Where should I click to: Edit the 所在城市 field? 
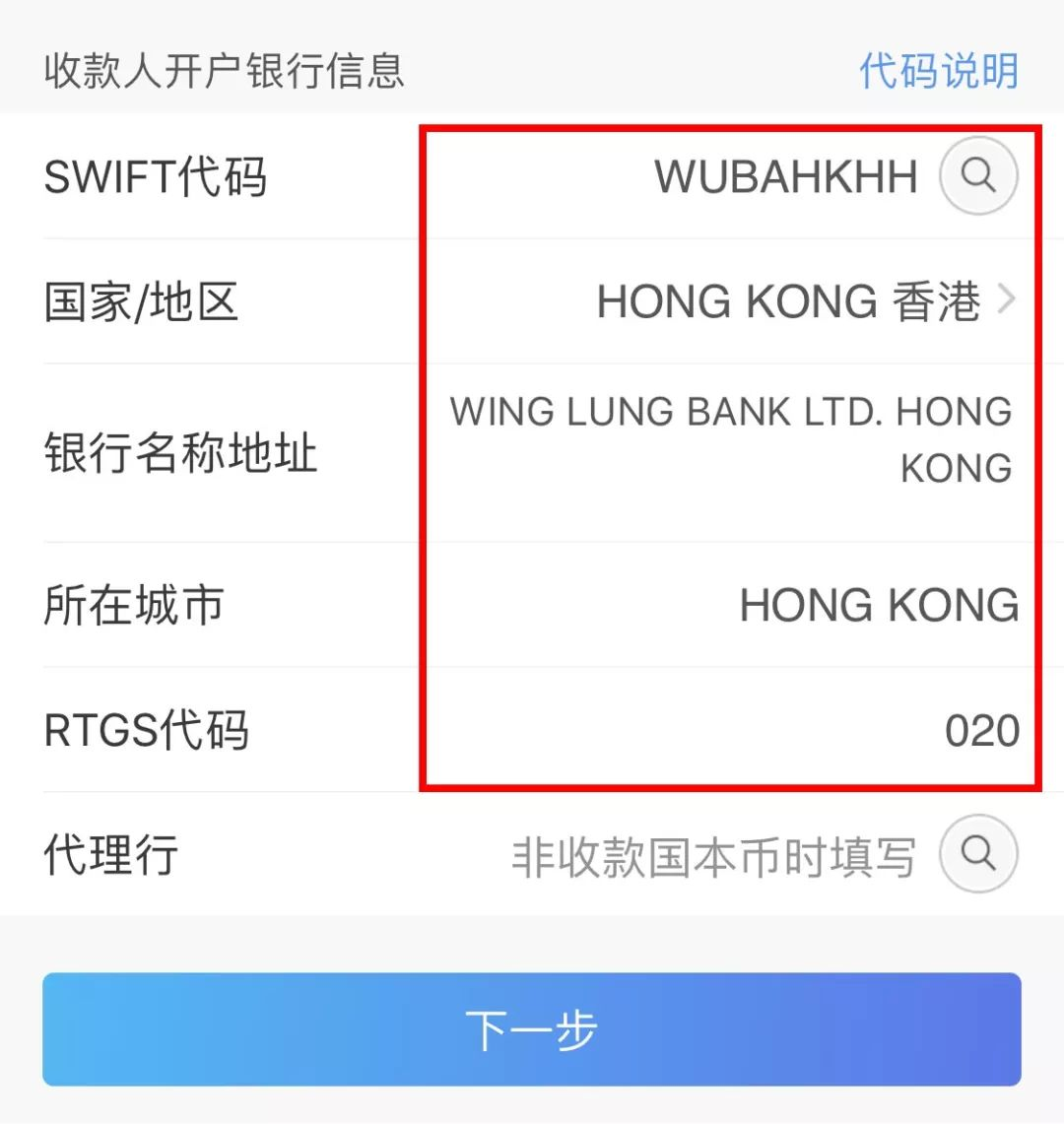[x=878, y=605]
